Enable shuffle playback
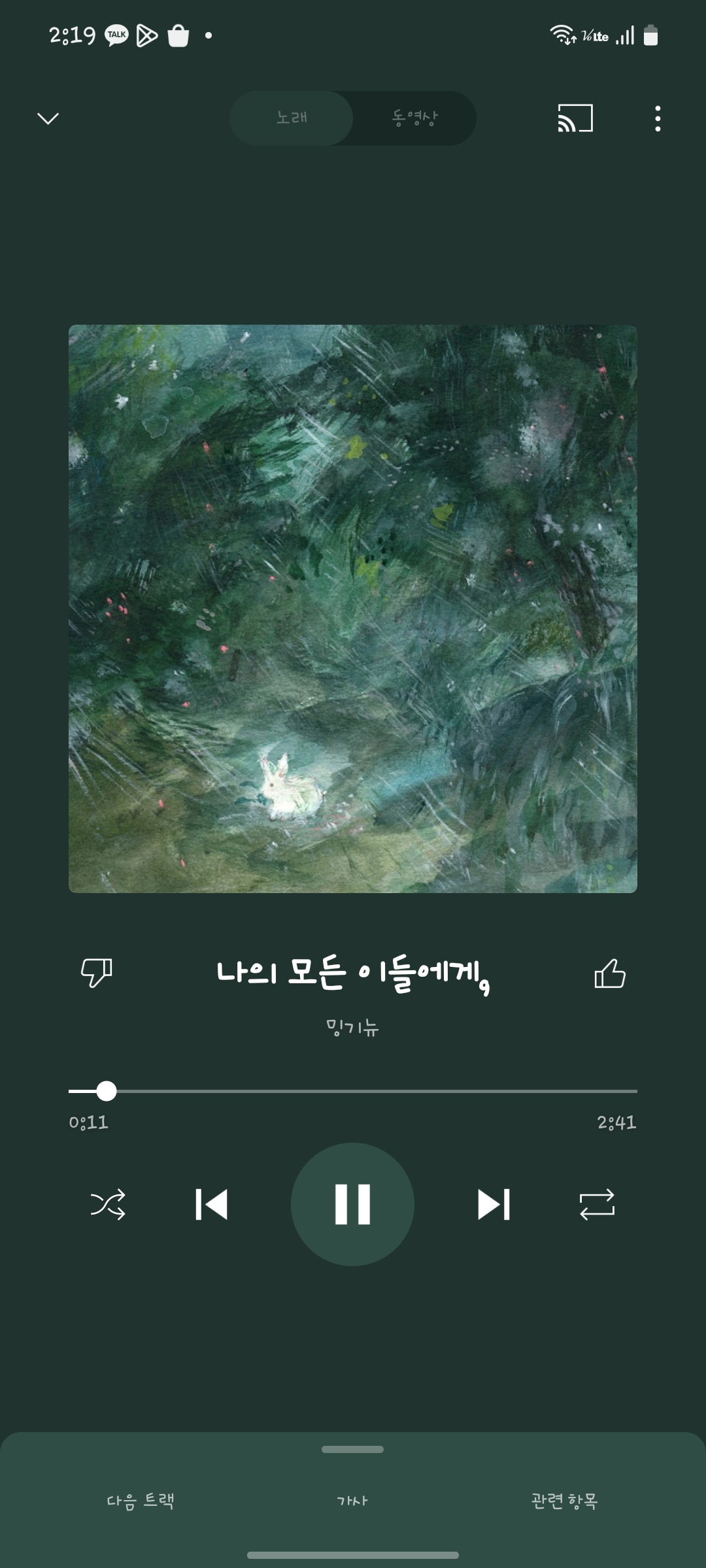706x1568 pixels. (x=110, y=1206)
